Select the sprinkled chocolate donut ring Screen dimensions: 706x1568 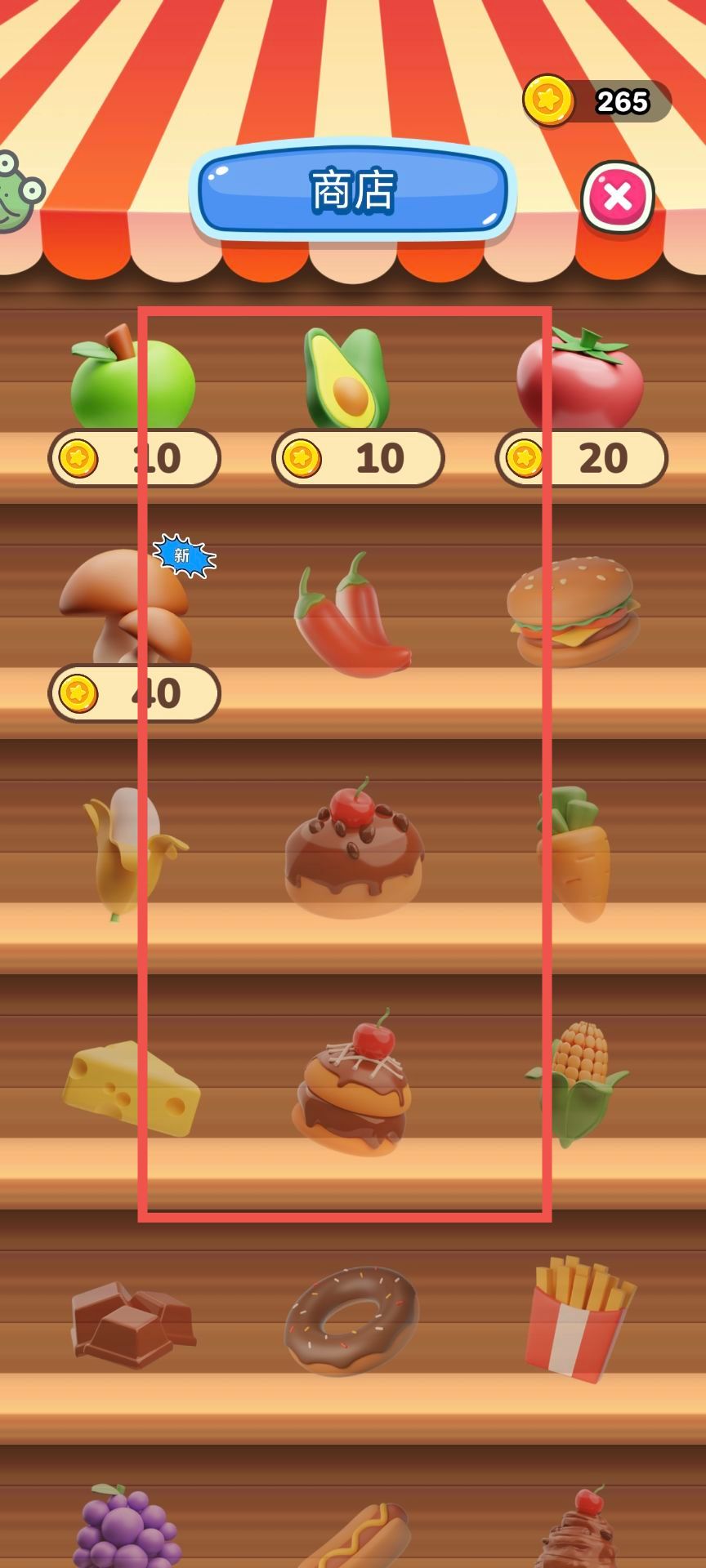click(352, 1320)
